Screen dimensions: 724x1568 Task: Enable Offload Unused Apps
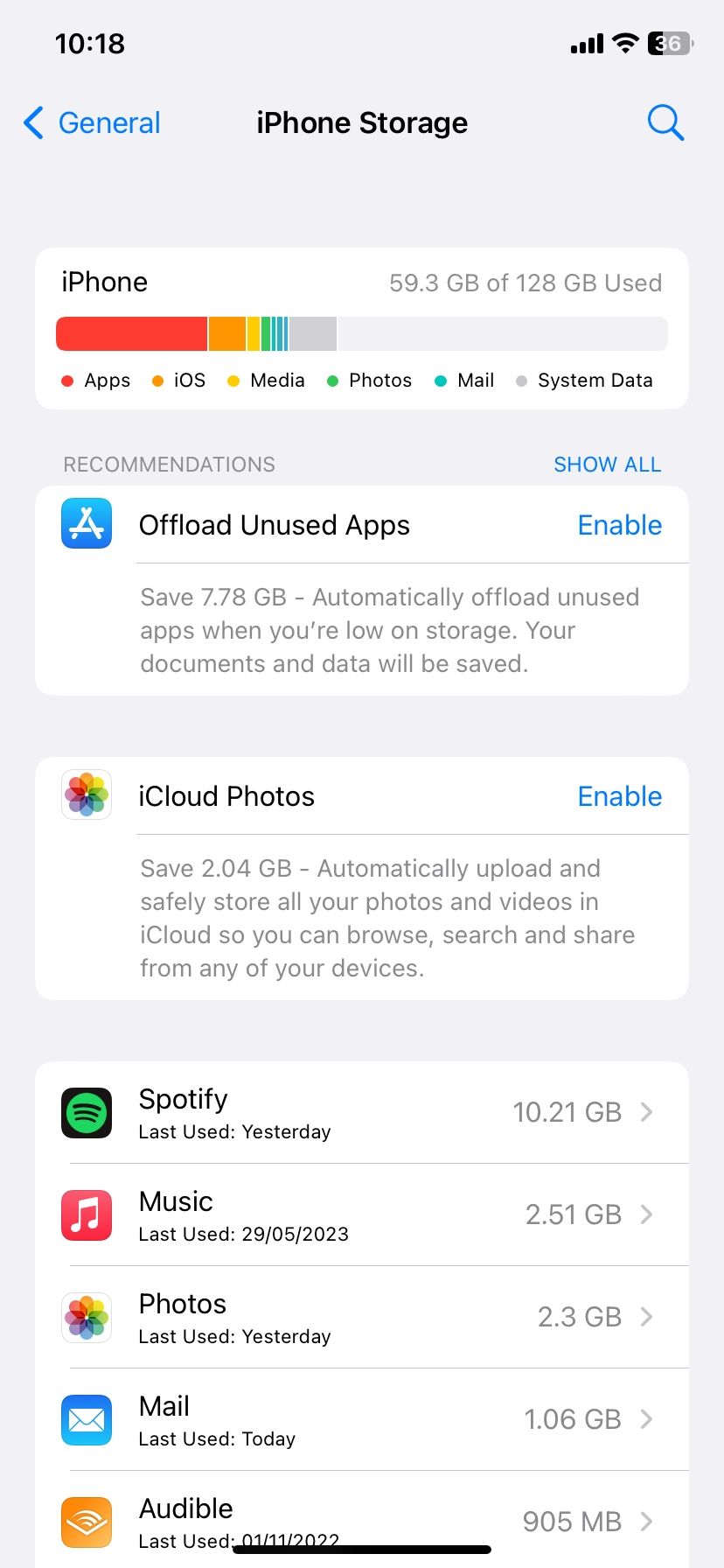619,525
